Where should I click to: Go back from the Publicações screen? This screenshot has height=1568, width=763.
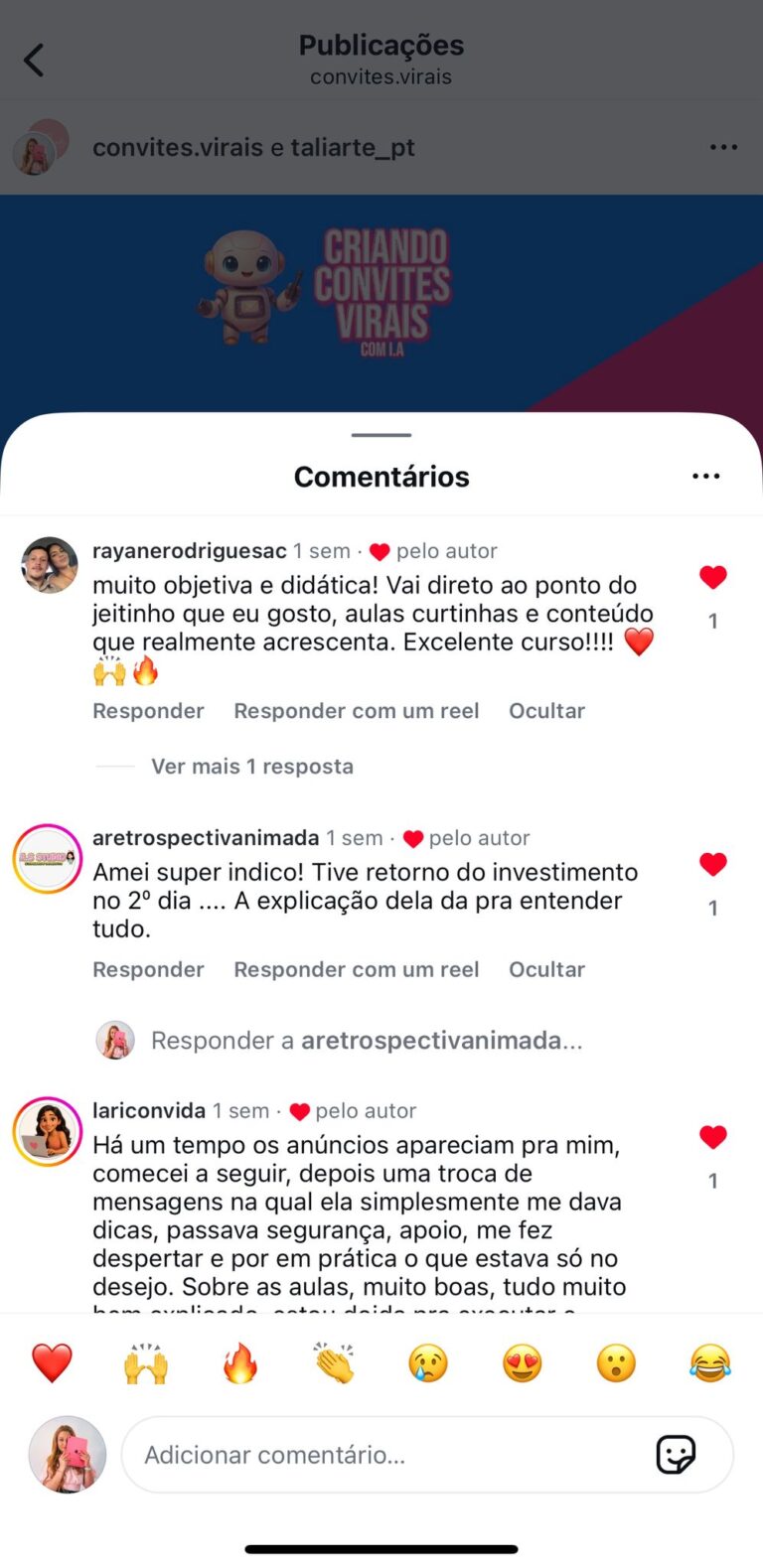[34, 61]
